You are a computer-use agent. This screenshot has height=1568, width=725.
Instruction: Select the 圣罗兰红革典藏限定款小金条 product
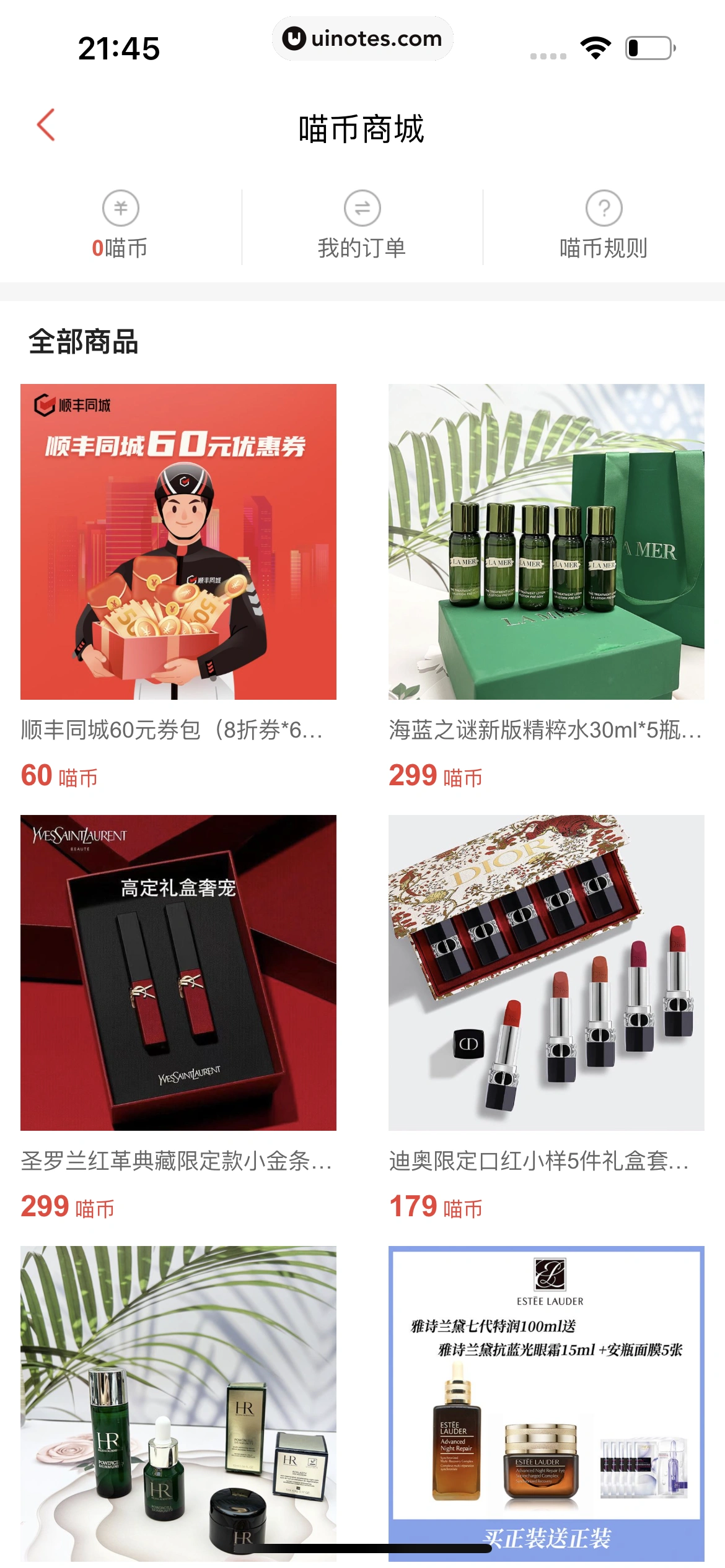pos(178,972)
